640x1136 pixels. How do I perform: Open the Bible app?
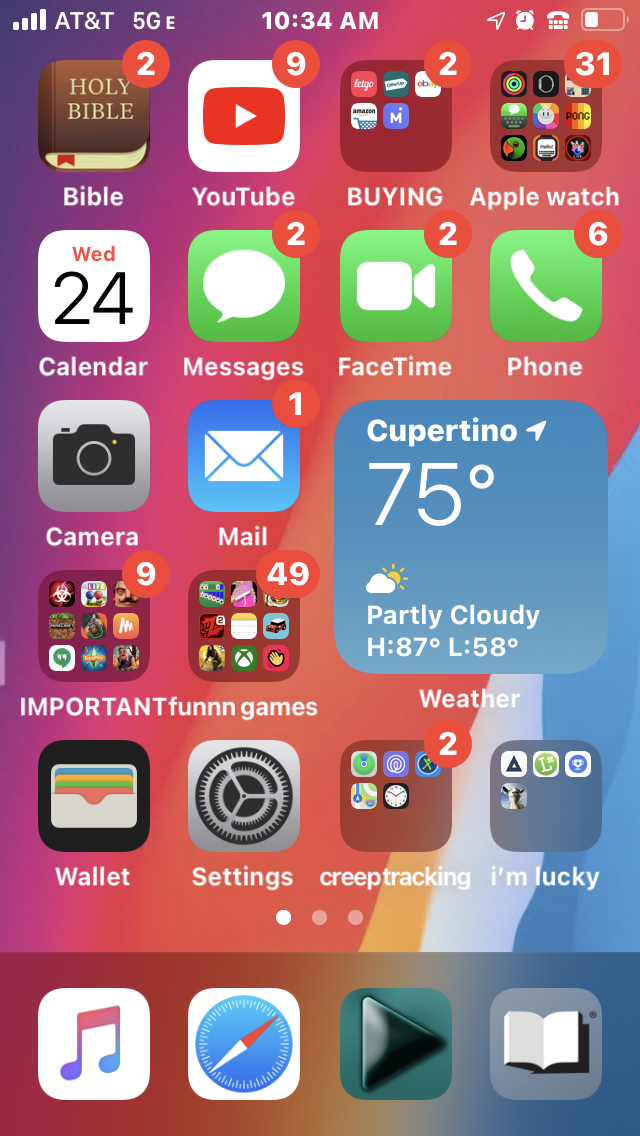tap(94, 116)
